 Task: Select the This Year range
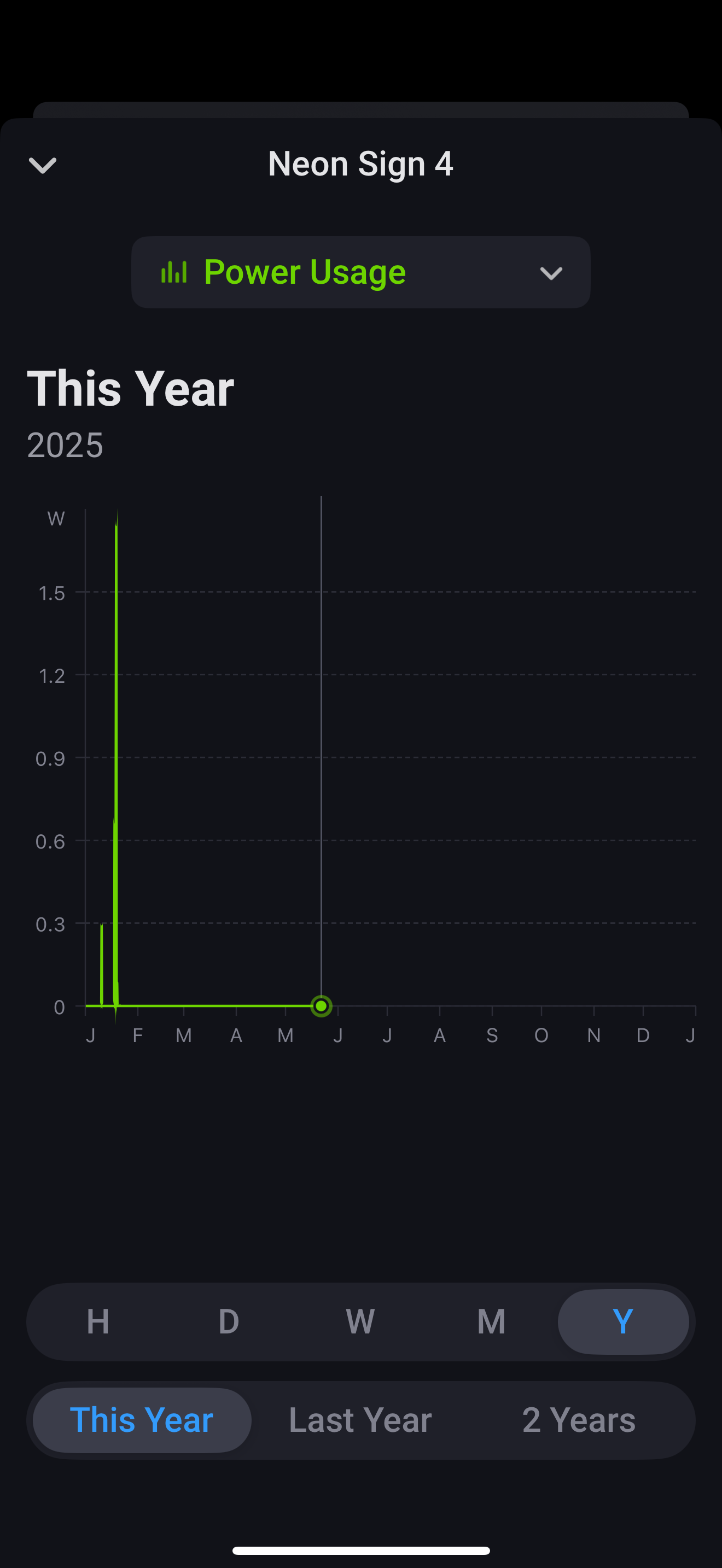pyautogui.click(x=142, y=1420)
